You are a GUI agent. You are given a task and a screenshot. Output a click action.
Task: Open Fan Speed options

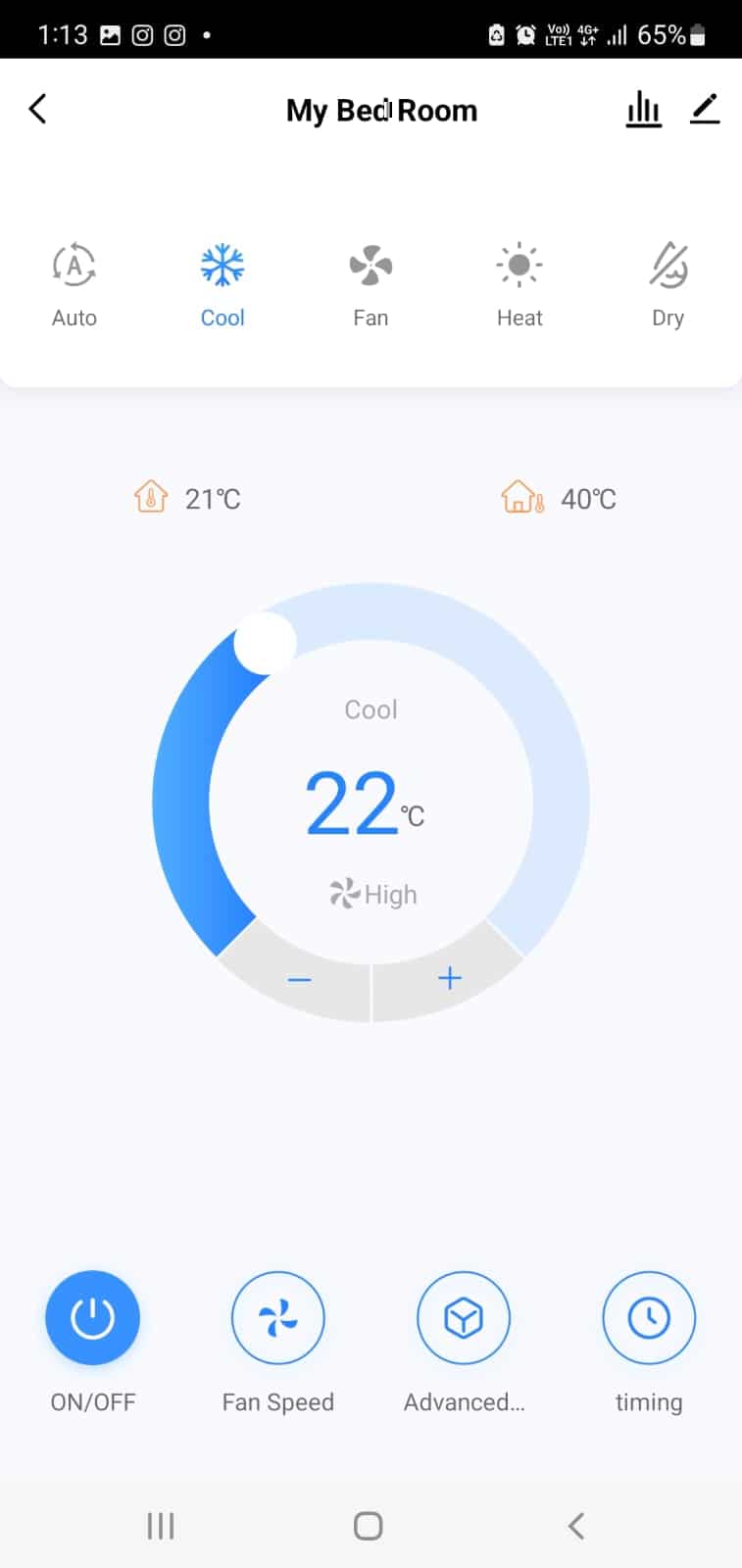pyautogui.click(x=277, y=1318)
